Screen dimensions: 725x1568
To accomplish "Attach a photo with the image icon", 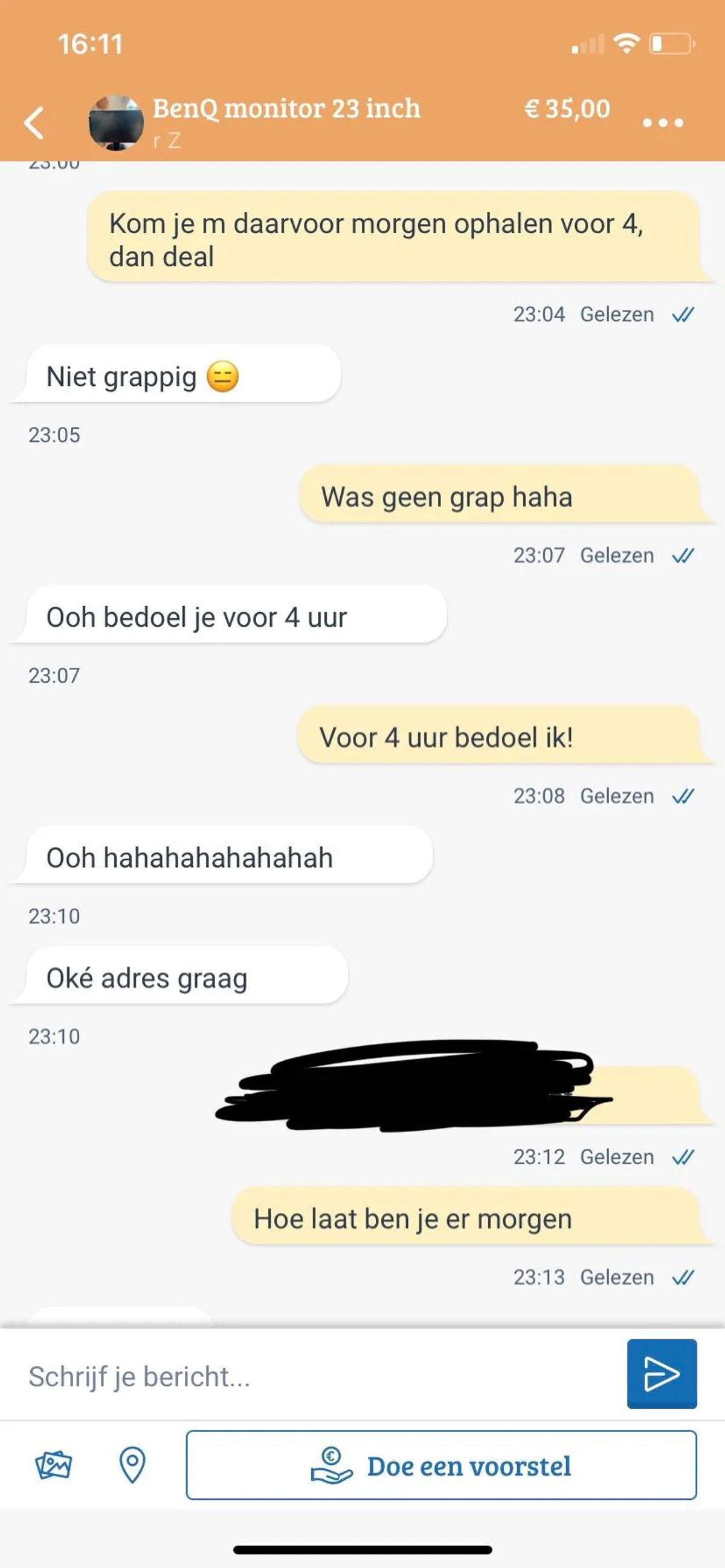I will 54,1465.
